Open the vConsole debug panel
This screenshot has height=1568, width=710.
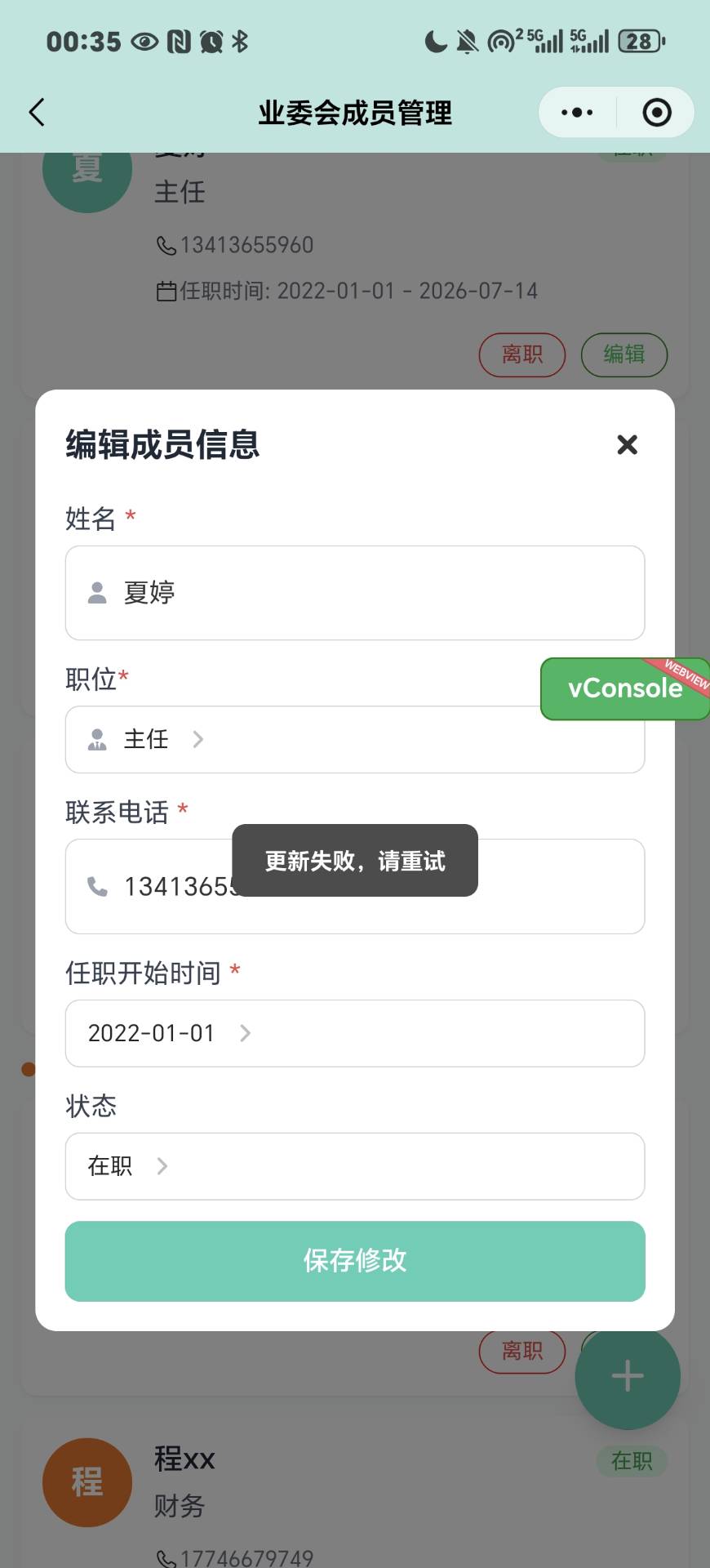coord(624,689)
